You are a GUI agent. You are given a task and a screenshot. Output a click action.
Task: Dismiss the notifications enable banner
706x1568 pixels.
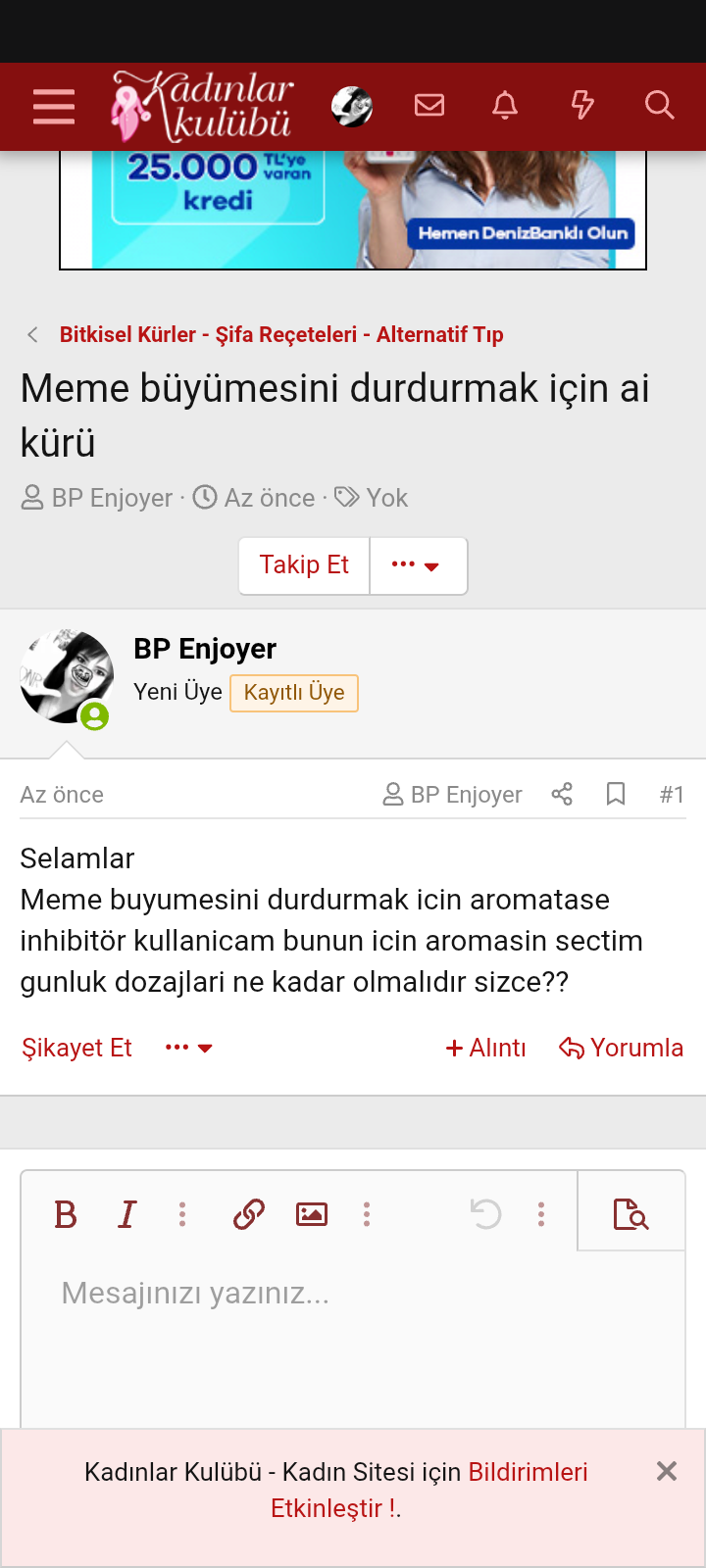click(x=667, y=1471)
